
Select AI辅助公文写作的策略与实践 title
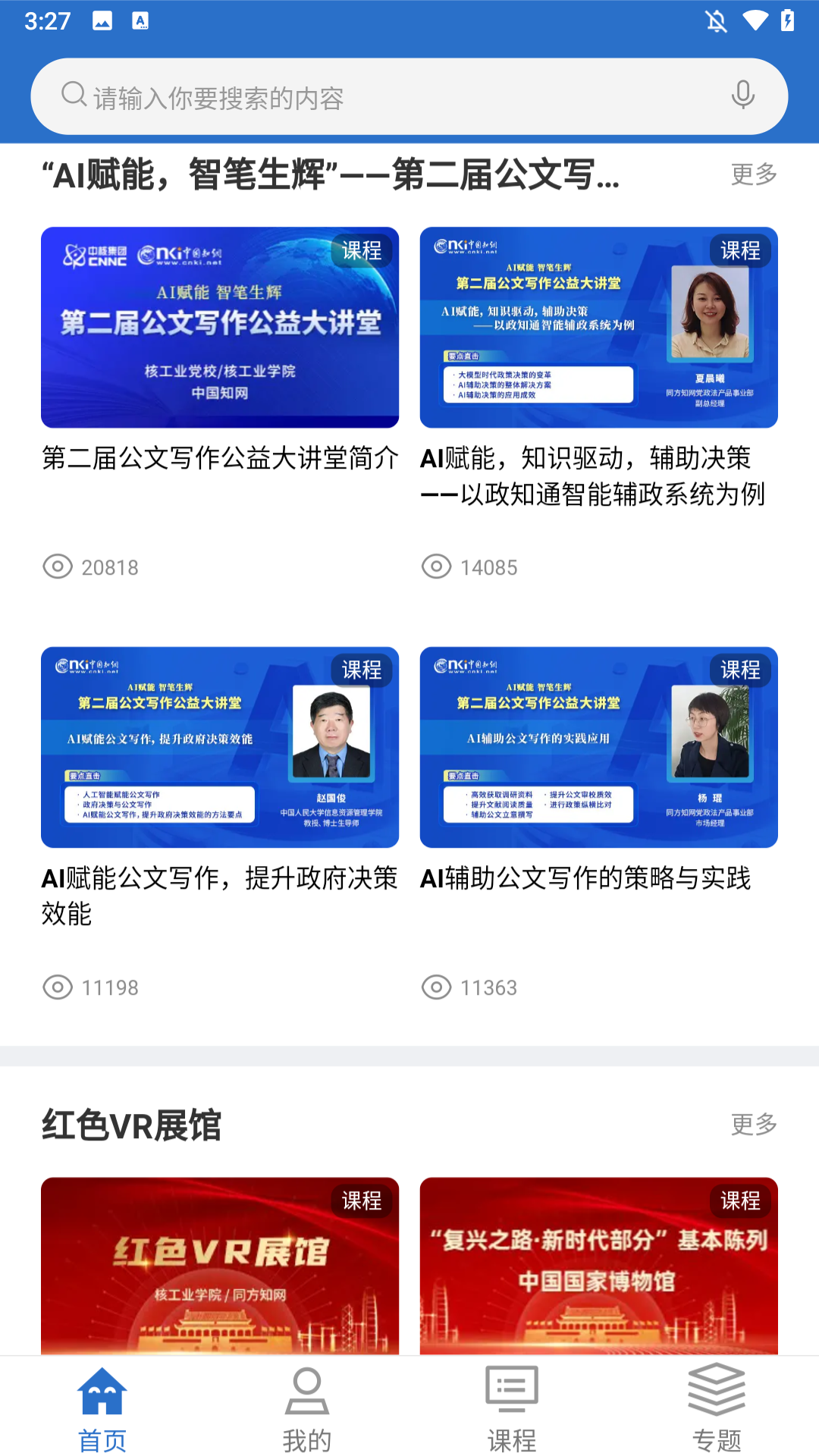tap(587, 878)
